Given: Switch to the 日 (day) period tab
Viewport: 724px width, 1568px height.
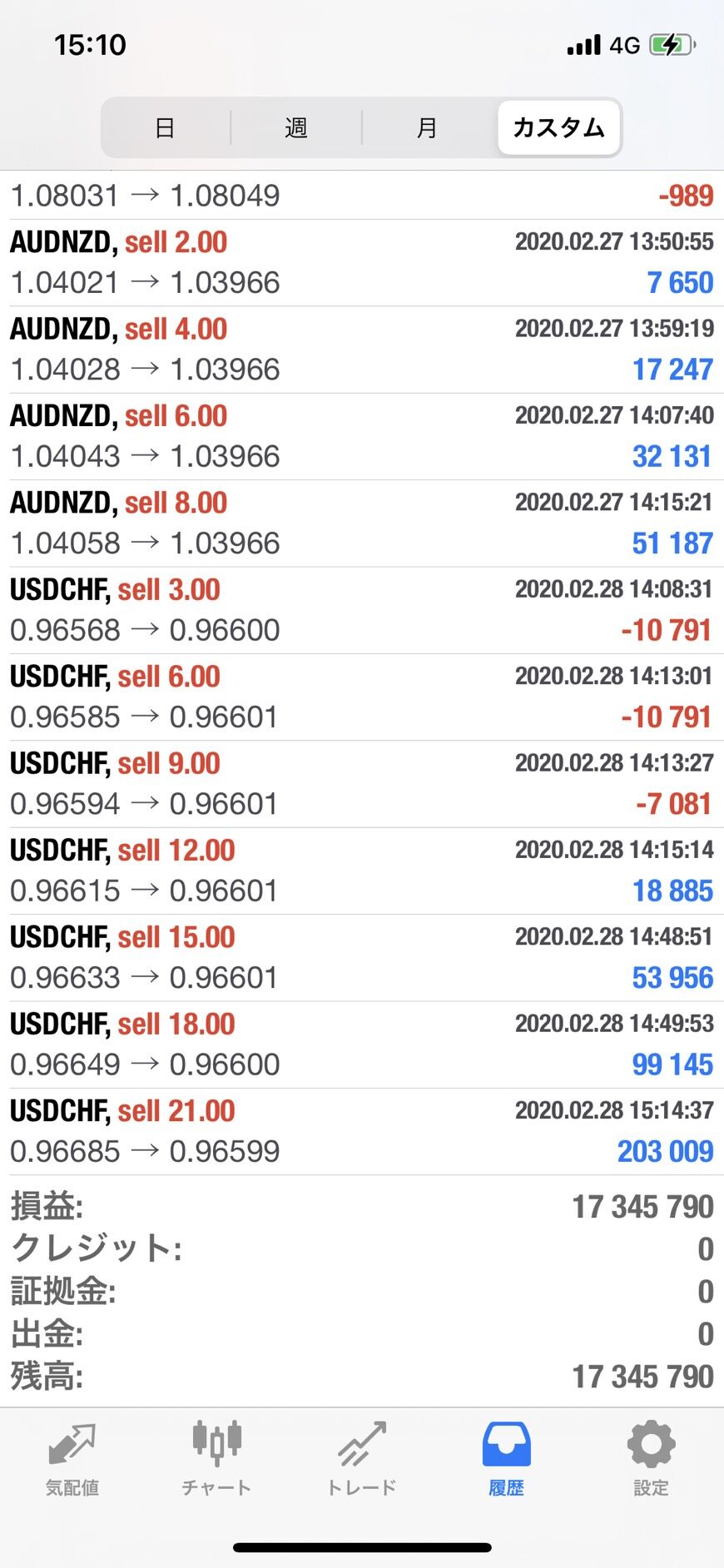Looking at the screenshot, I should pyautogui.click(x=165, y=128).
